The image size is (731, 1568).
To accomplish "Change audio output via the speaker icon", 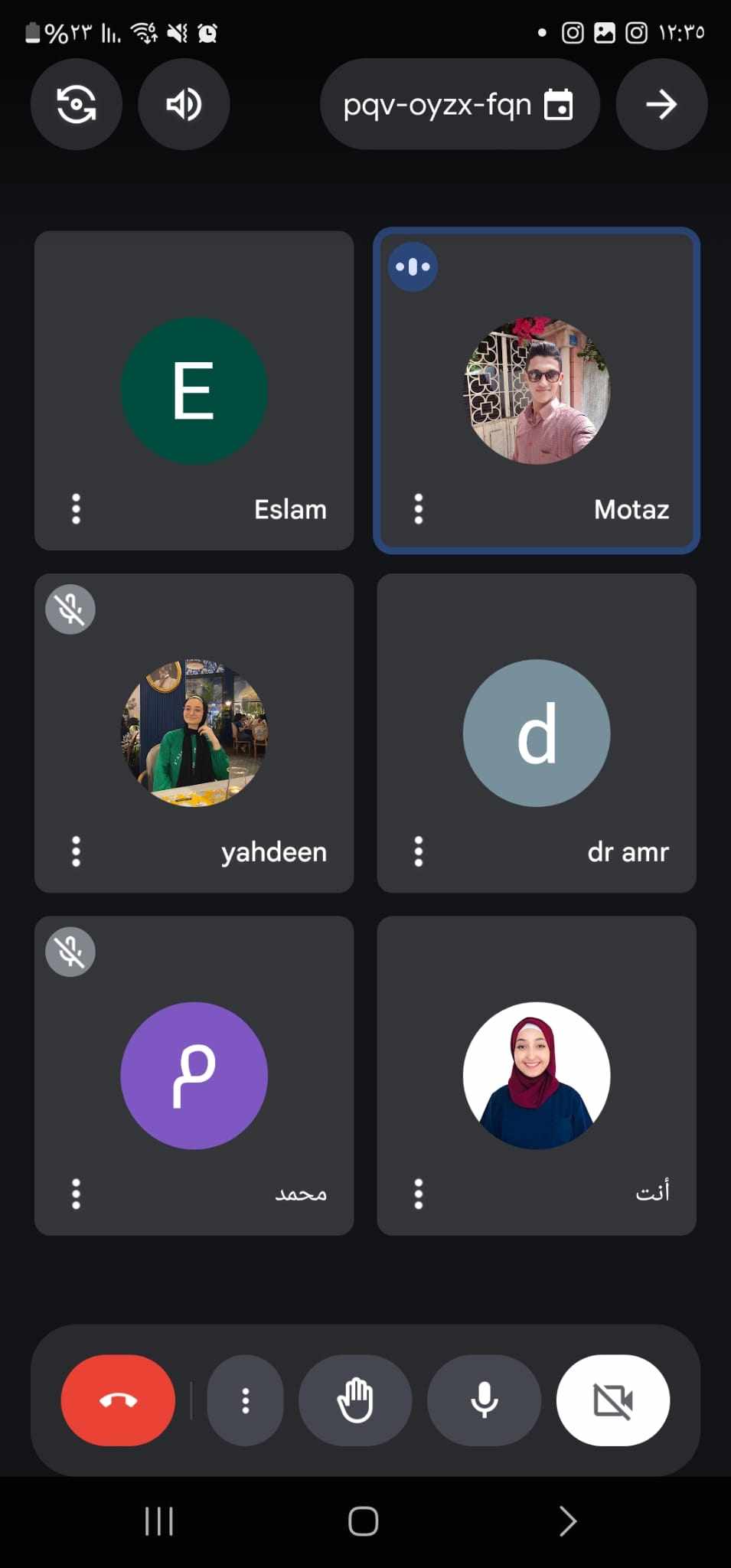I will (x=184, y=104).
